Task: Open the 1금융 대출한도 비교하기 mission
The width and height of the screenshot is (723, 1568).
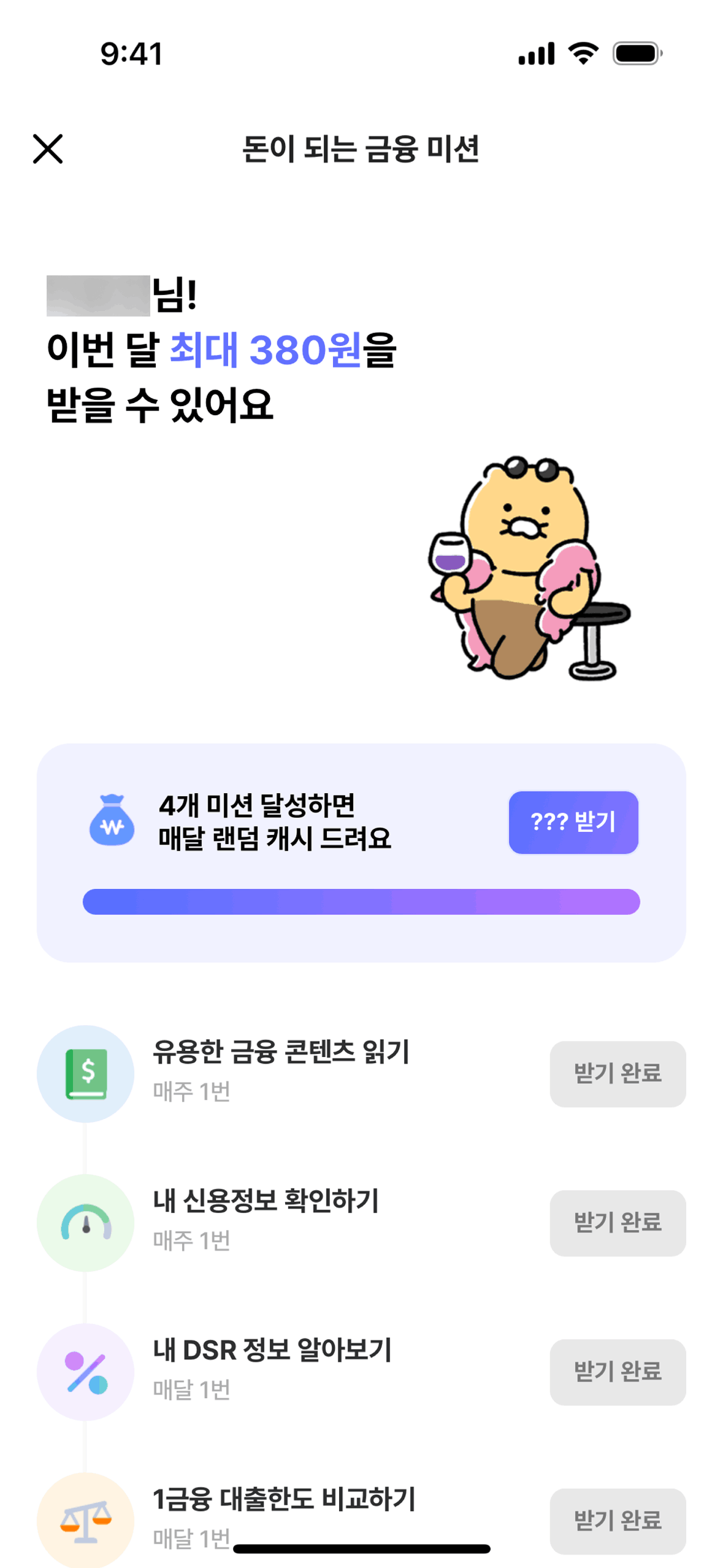Action: pos(283,1499)
